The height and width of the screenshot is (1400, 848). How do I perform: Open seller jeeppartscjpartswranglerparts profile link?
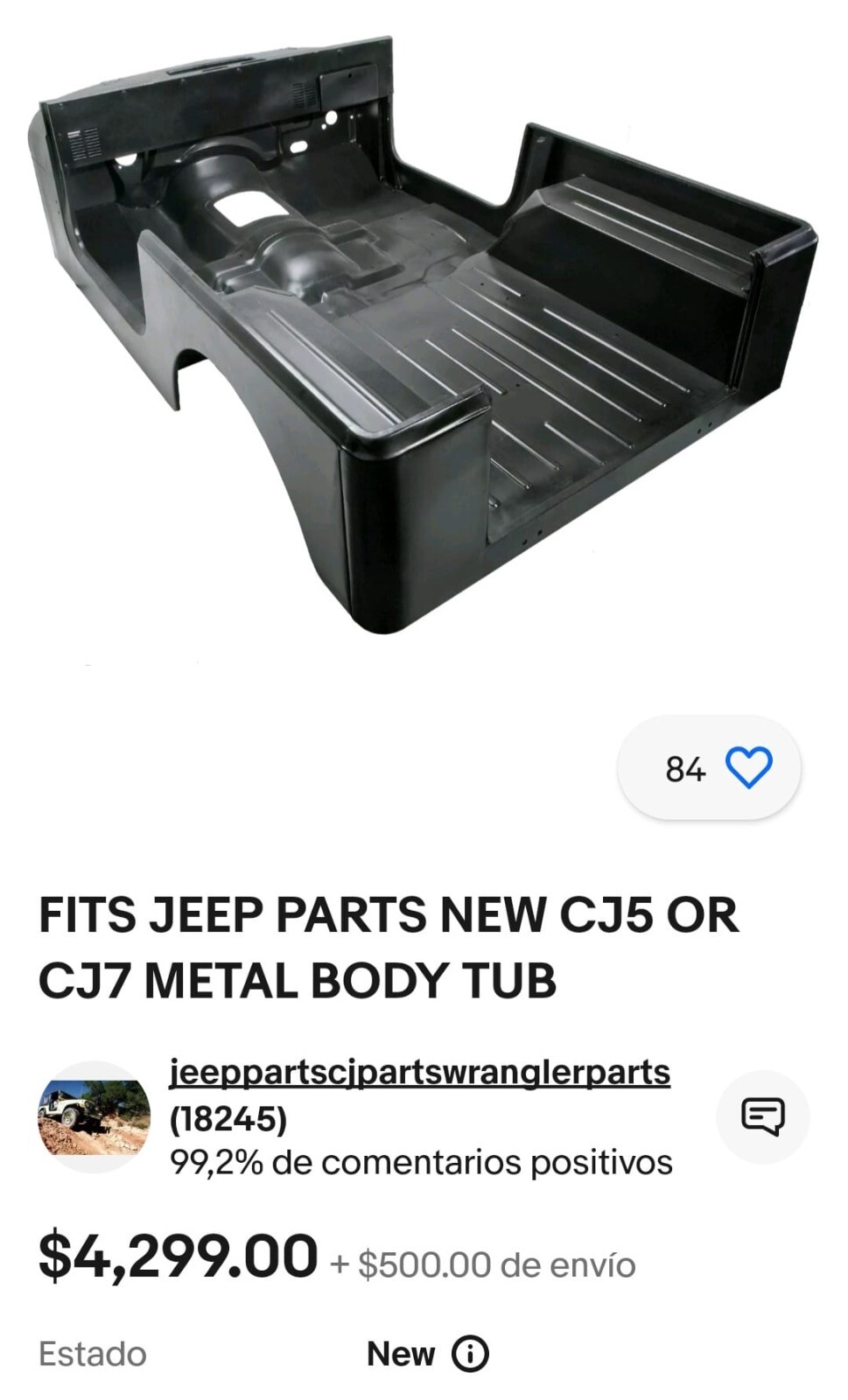(x=419, y=1072)
